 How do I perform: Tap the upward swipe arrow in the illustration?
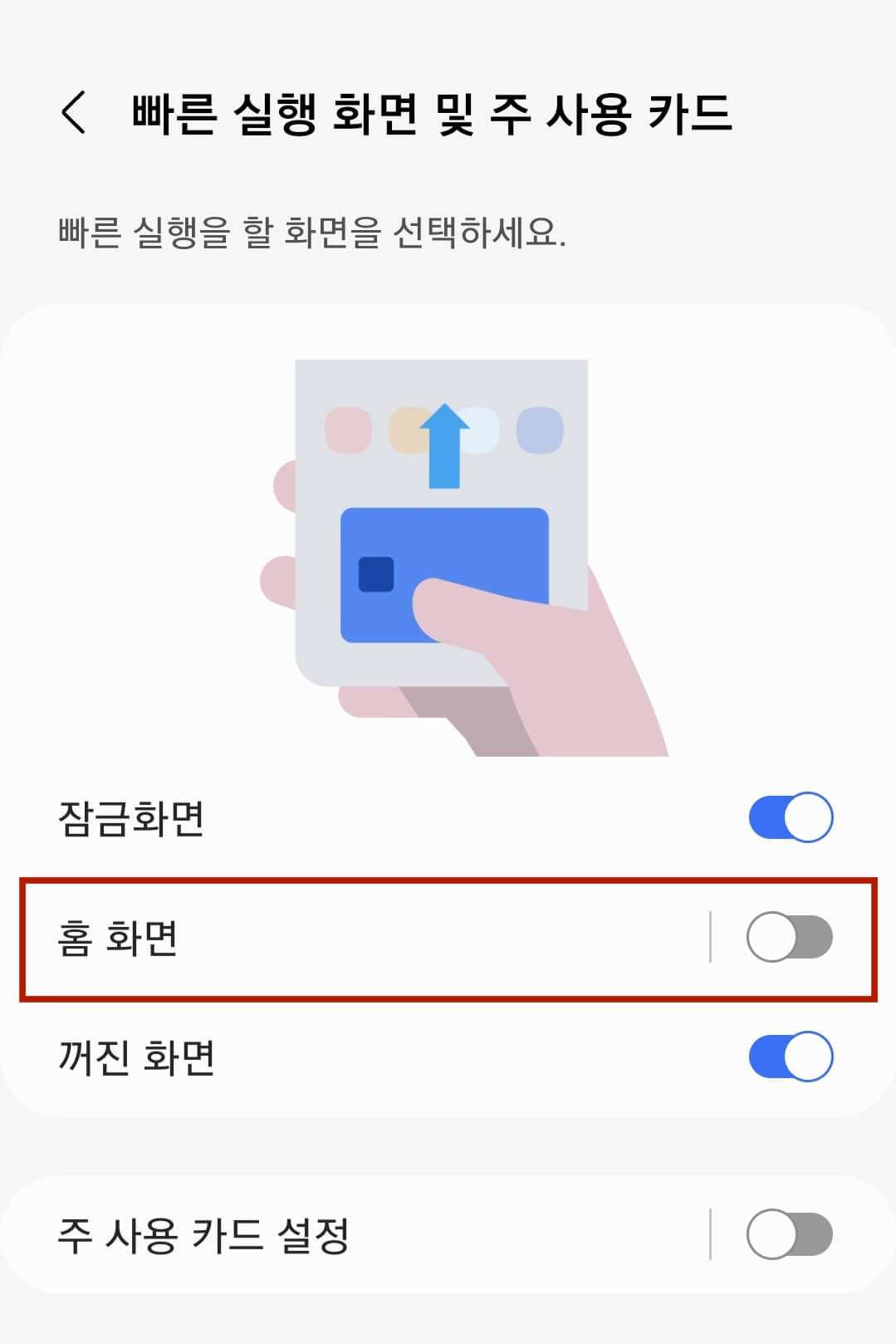click(444, 444)
